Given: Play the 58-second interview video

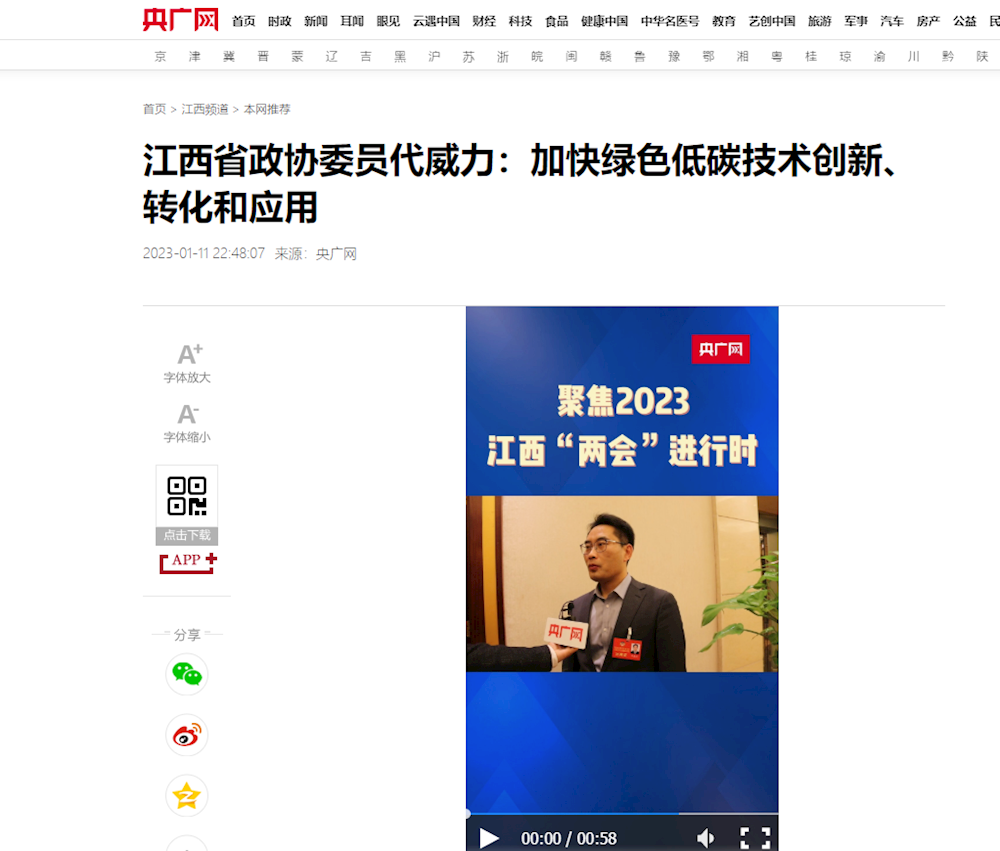Looking at the screenshot, I should (x=489, y=838).
